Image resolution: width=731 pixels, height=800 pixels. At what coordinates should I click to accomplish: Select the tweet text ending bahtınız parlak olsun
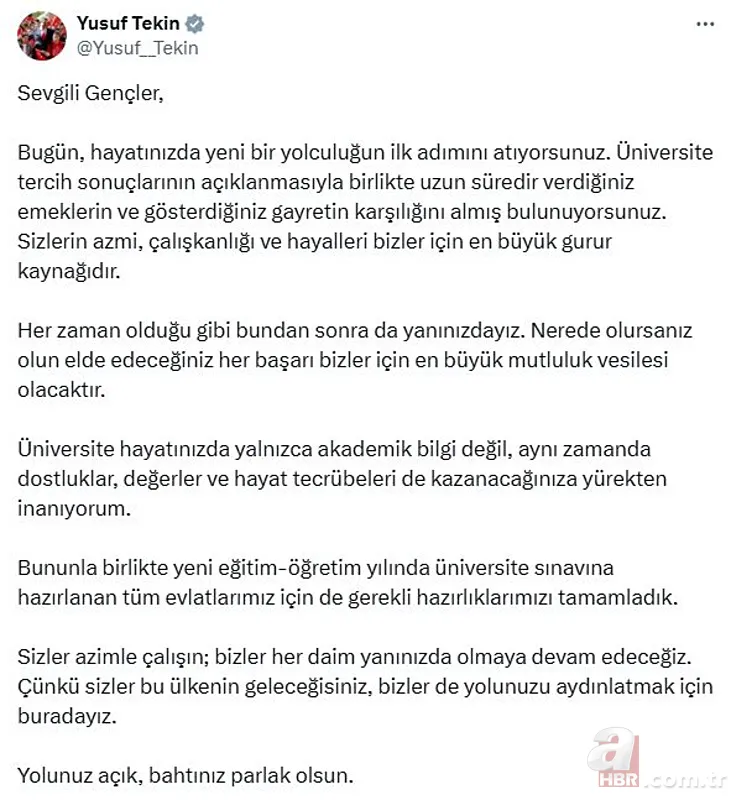[x=183, y=770]
